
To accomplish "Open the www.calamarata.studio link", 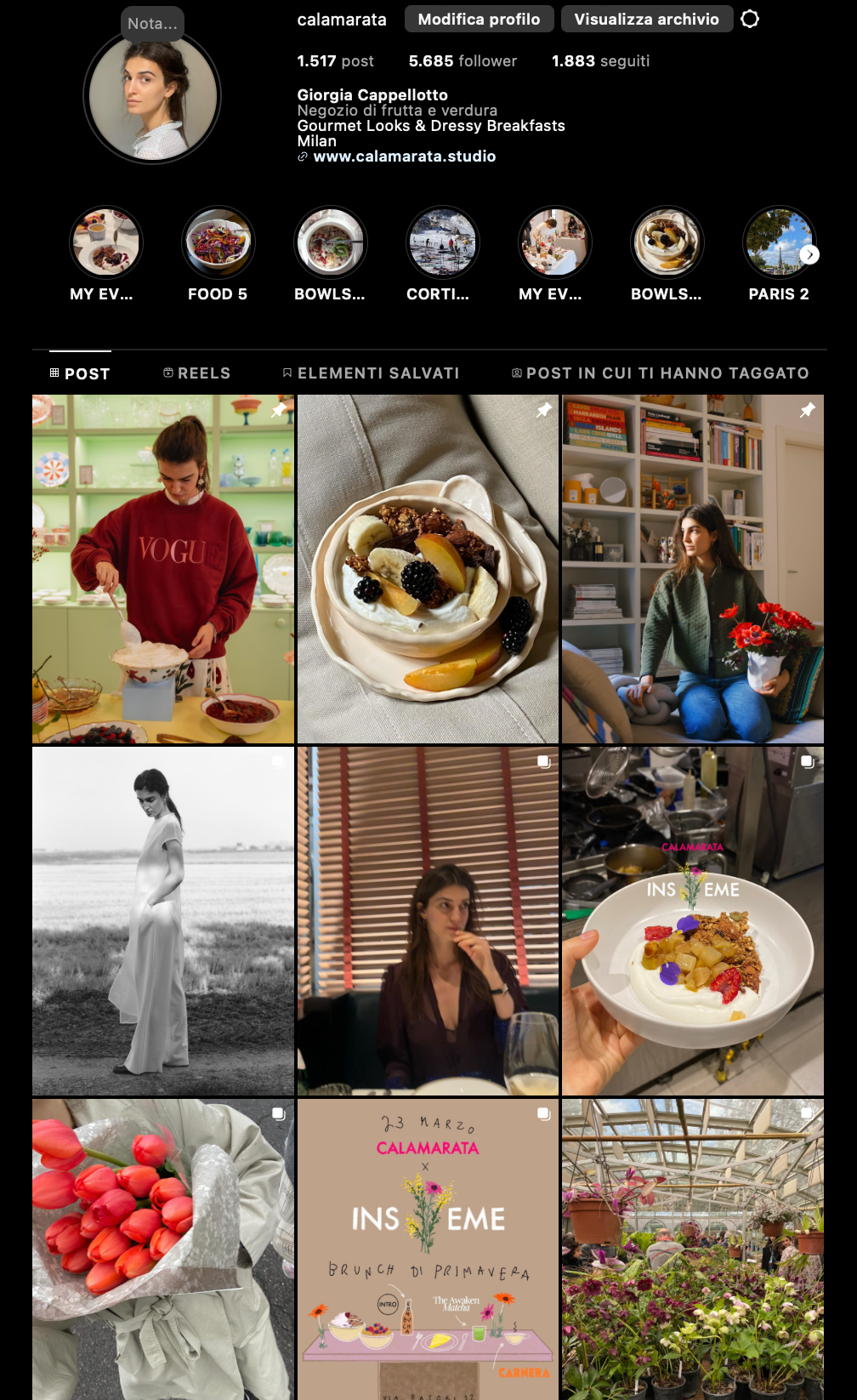I will point(404,157).
